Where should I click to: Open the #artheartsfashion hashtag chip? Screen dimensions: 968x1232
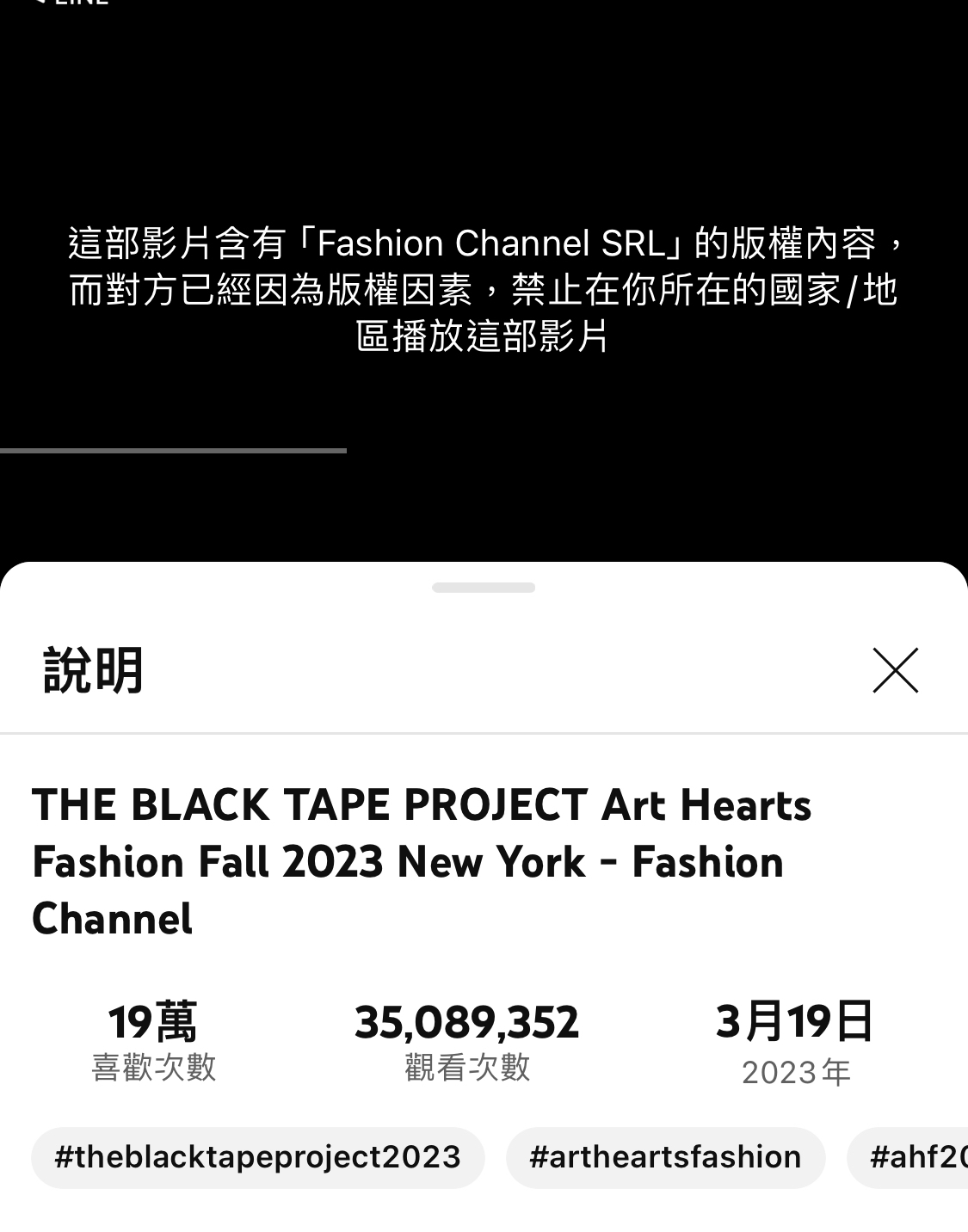665,1157
